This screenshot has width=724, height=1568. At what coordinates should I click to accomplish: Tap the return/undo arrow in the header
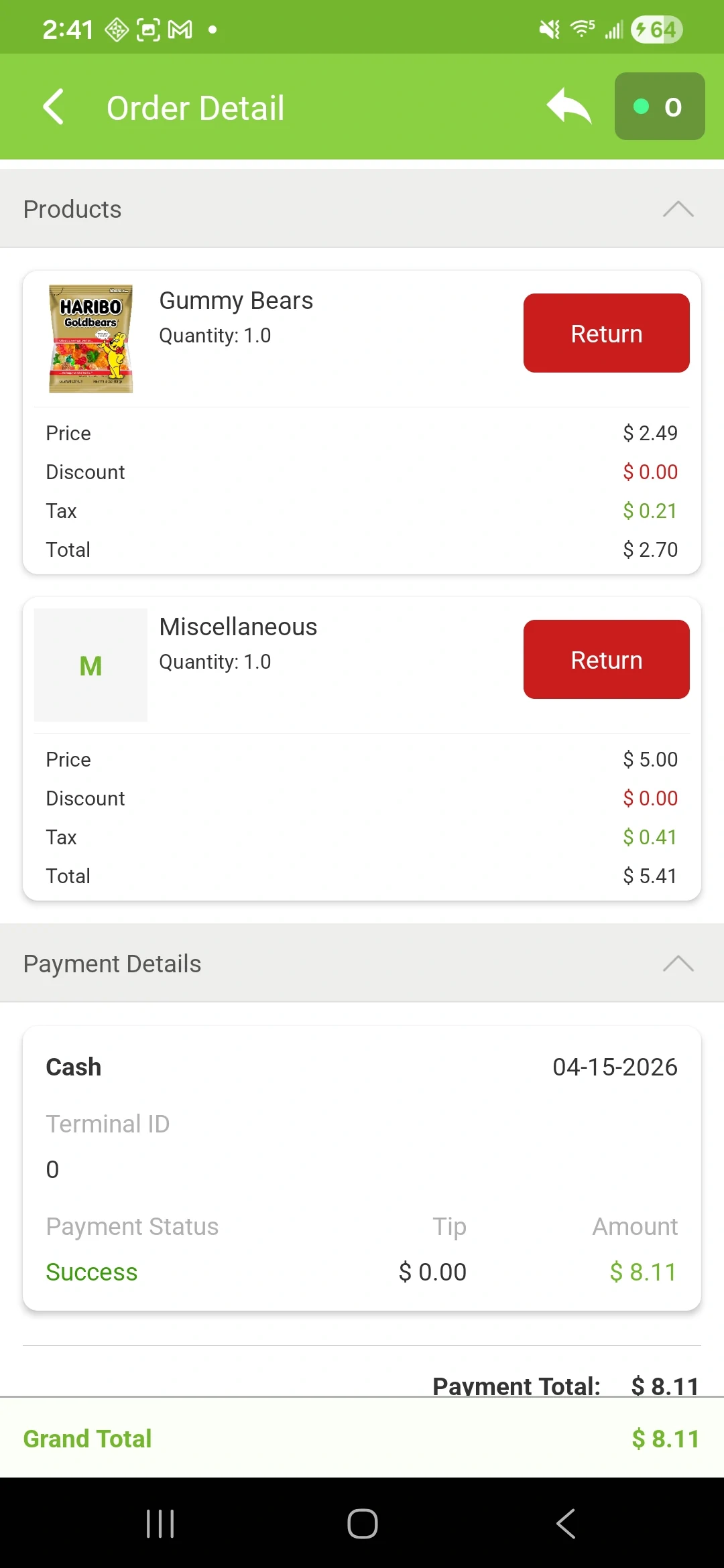point(567,107)
